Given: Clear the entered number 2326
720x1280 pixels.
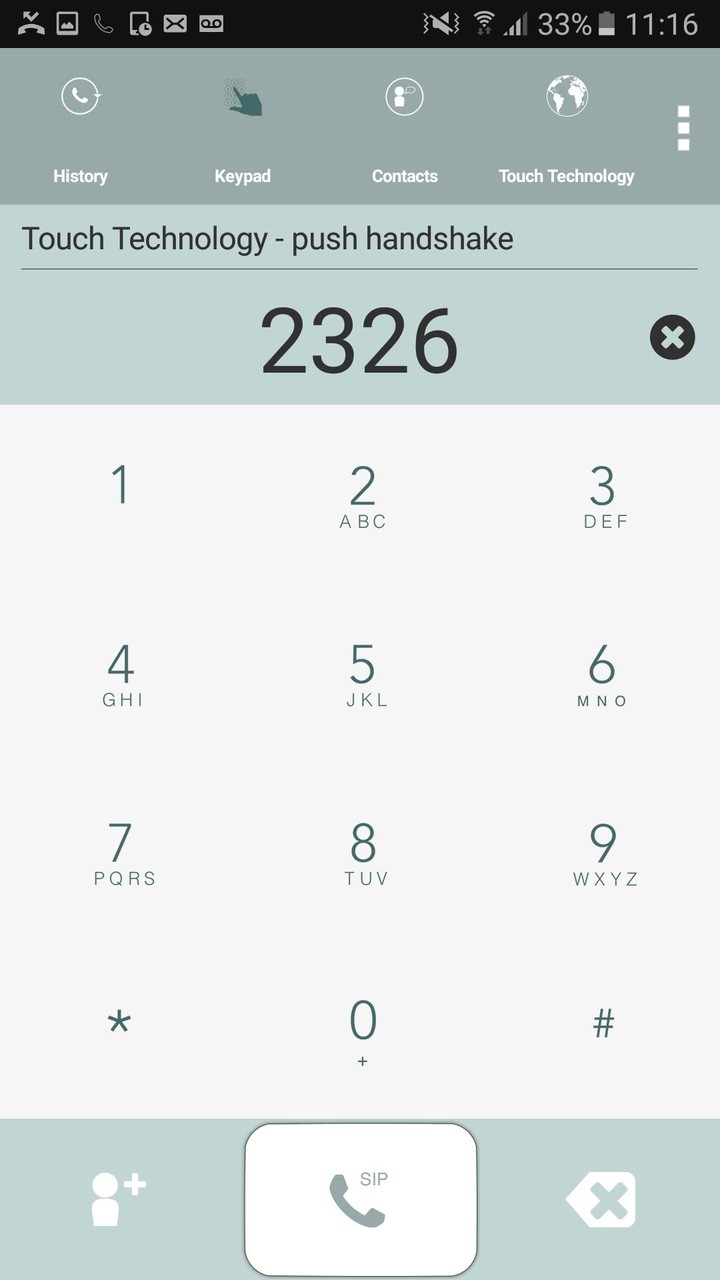Looking at the screenshot, I should click(672, 338).
